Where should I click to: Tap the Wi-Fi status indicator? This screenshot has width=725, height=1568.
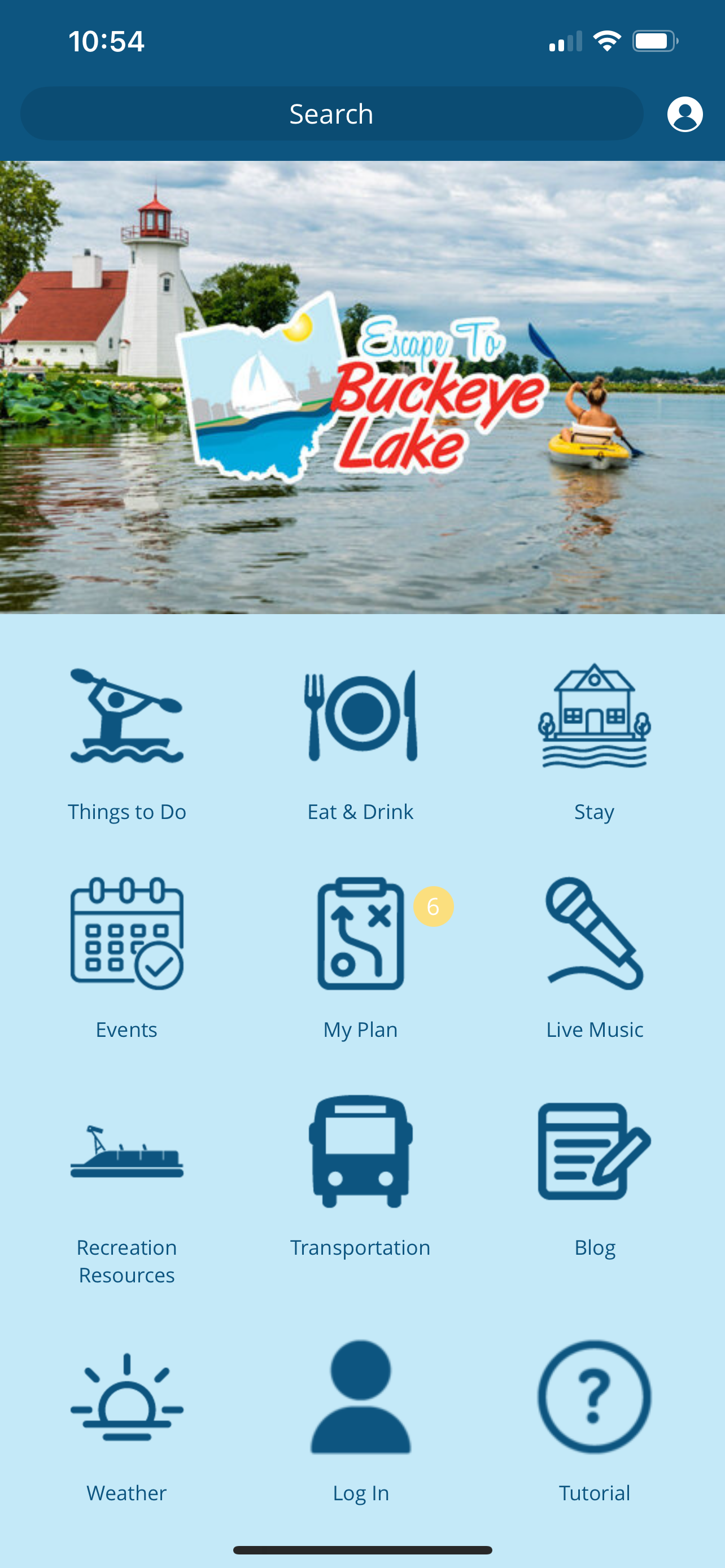point(606,41)
